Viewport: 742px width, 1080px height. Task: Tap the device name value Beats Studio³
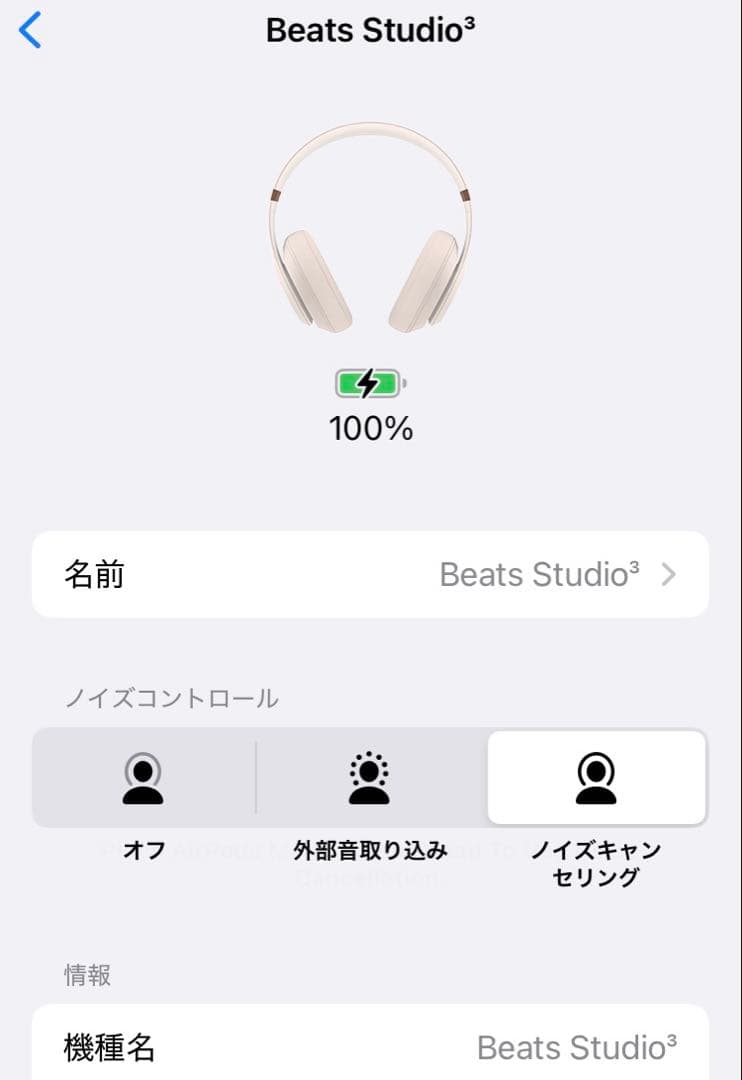(x=541, y=574)
